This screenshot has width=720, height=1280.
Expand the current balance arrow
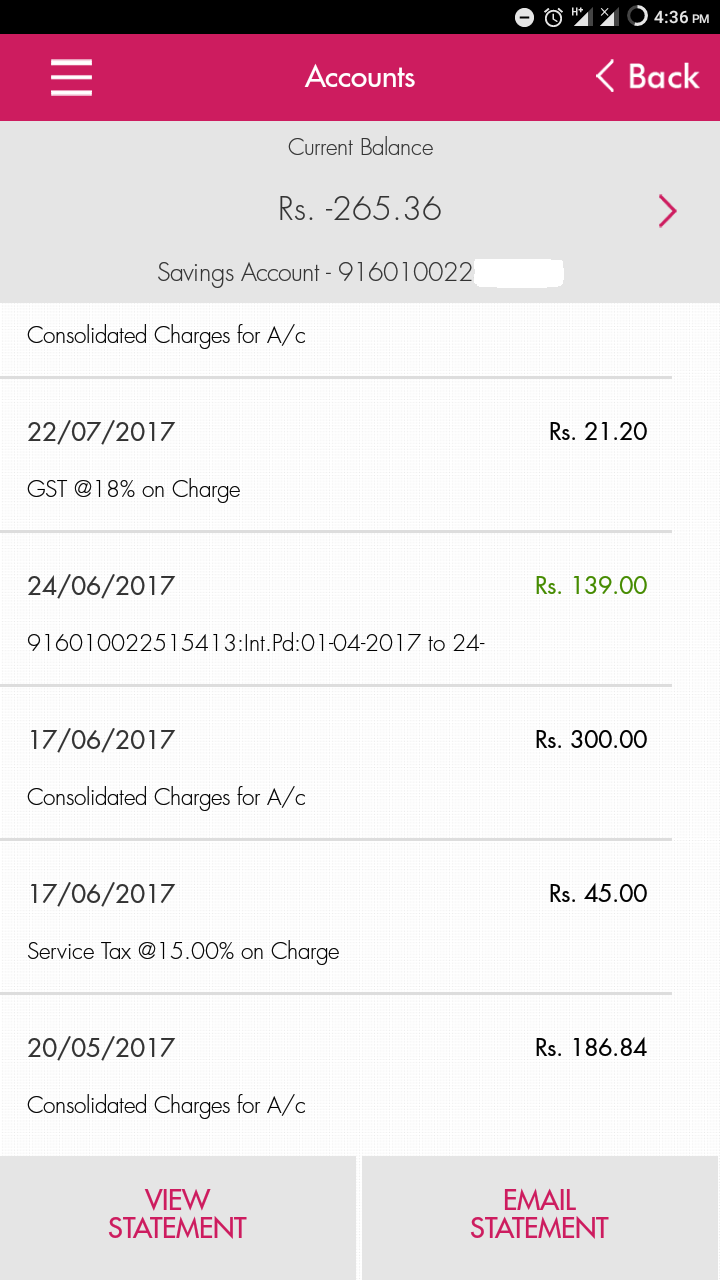pyautogui.click(x=667, y=211)
